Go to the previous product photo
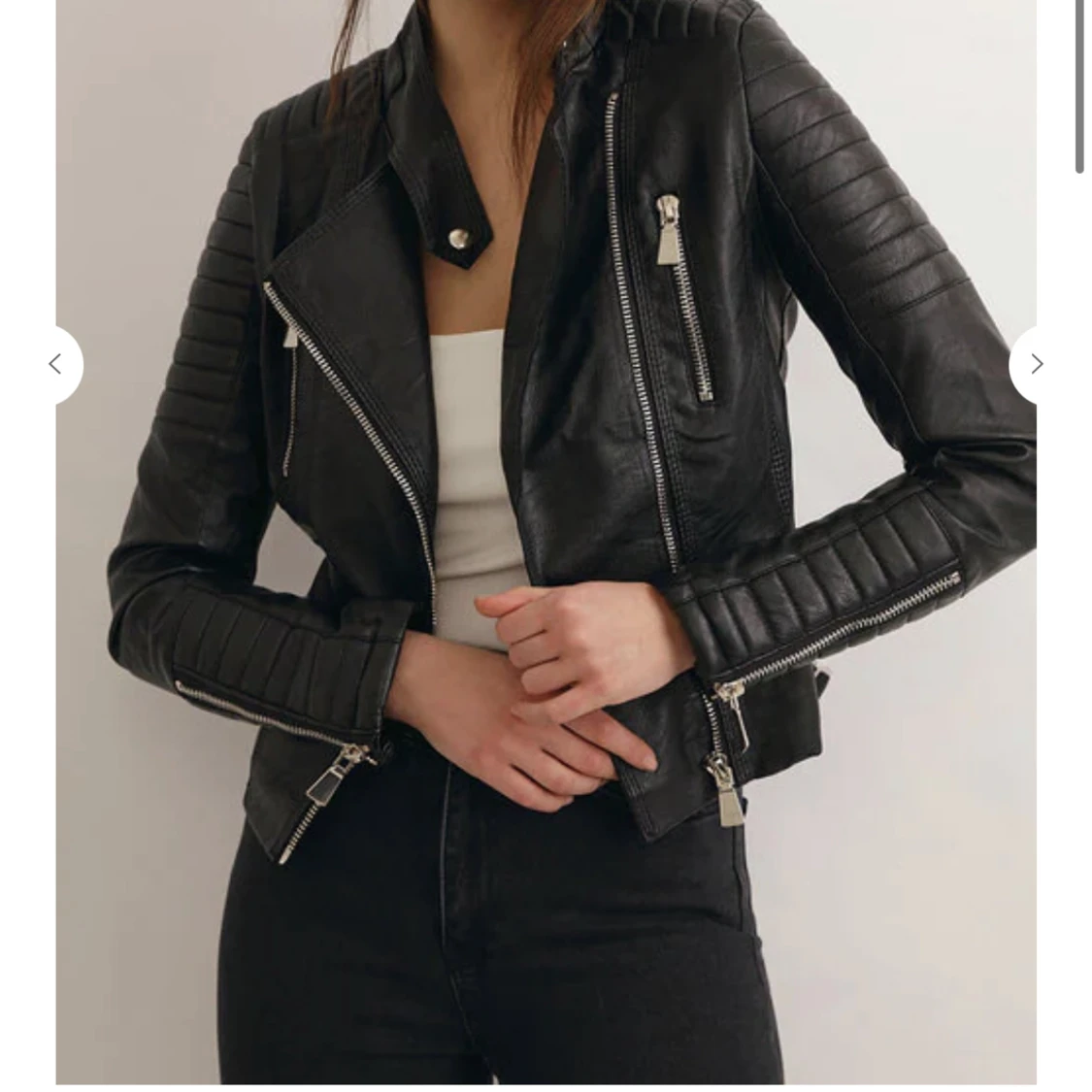The image size is (1092, 1092). pyautogui.click(x=56, y=364)
